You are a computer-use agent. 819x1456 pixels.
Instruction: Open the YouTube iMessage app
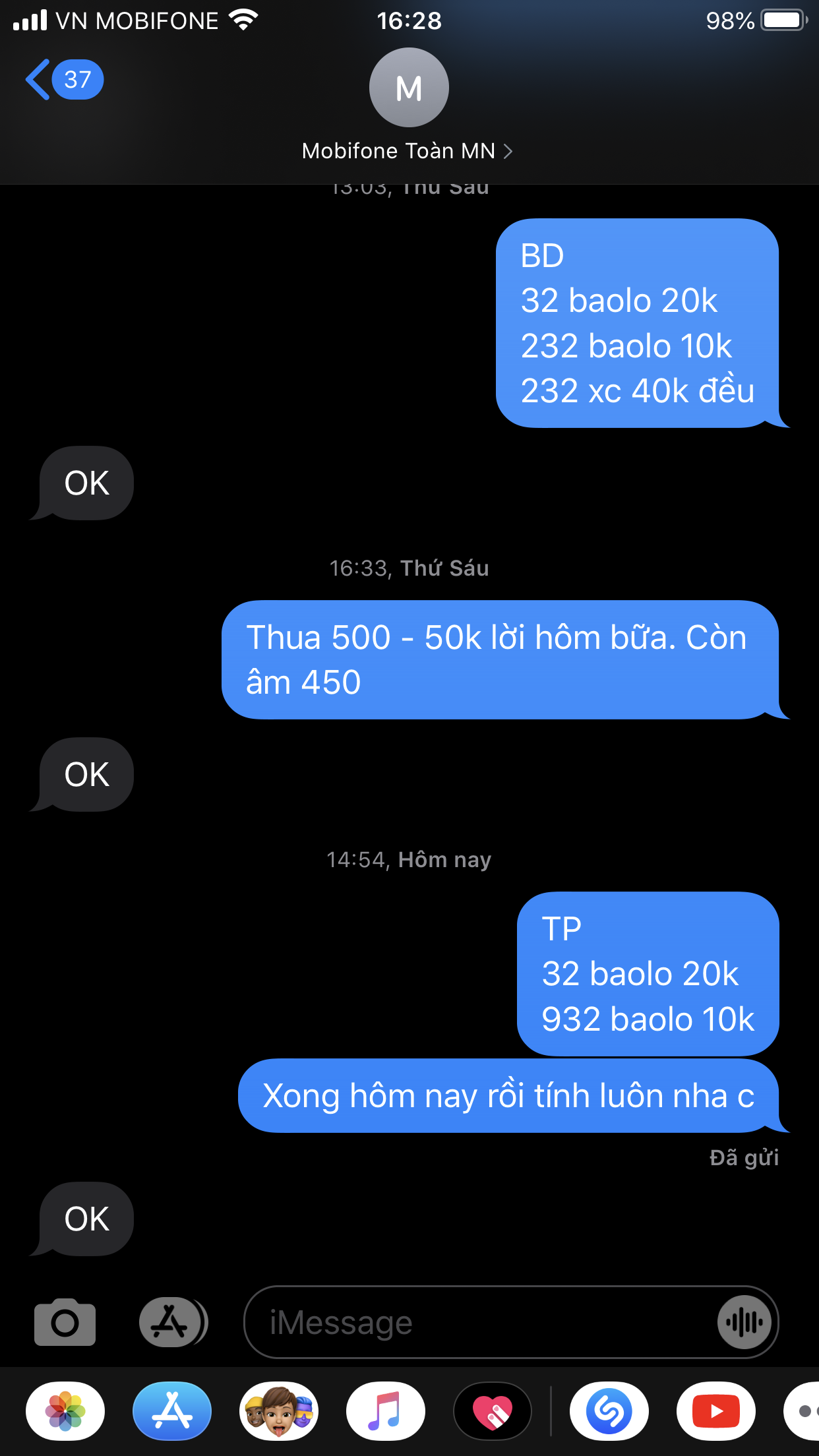coord(716,1412)
